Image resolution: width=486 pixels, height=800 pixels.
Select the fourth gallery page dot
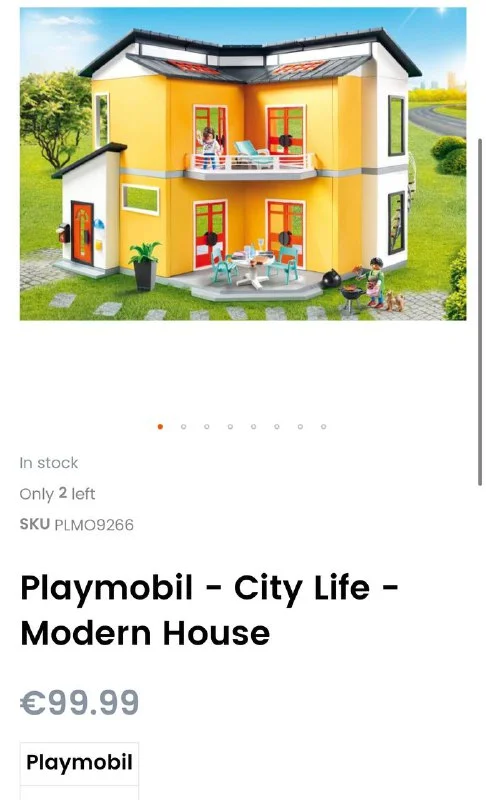(231, 427)
